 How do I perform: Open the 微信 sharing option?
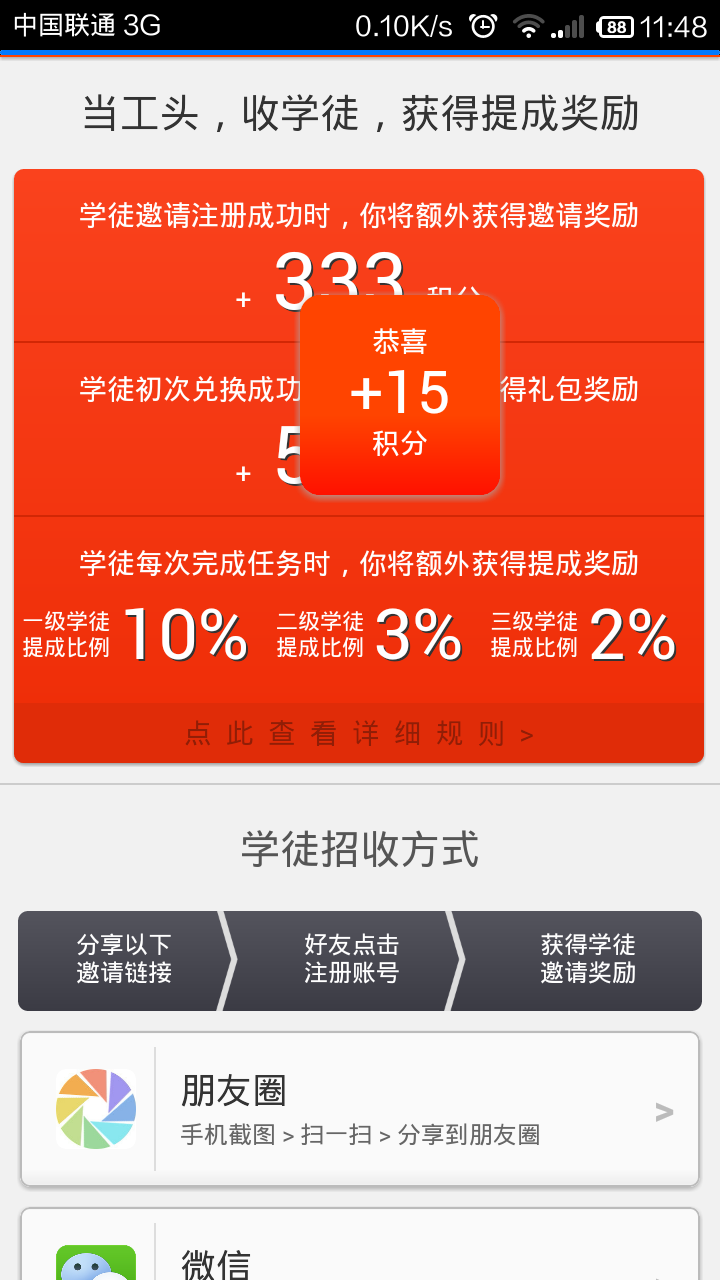[360, 1245]
